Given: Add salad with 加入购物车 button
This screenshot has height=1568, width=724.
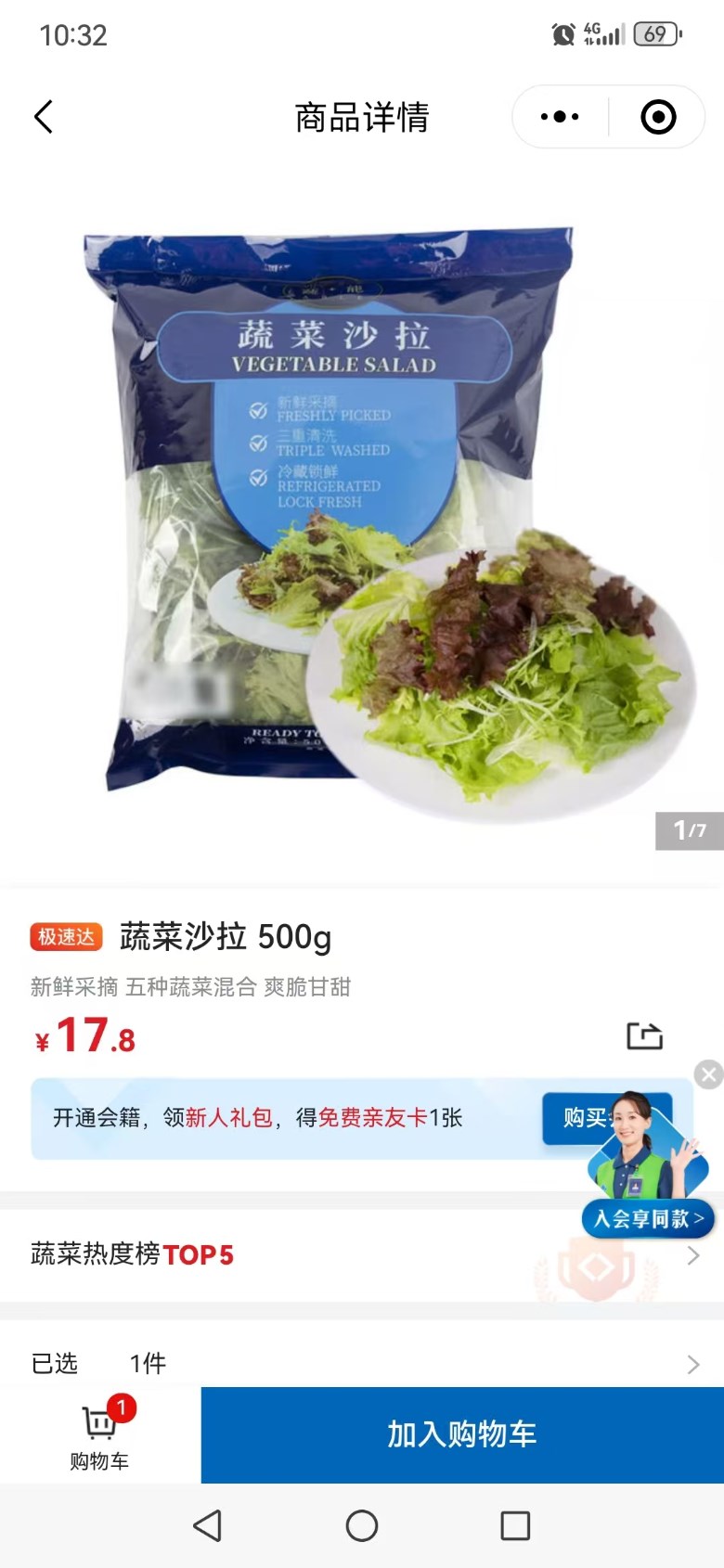Looking at the screenshot, I should click(462, 1434).
